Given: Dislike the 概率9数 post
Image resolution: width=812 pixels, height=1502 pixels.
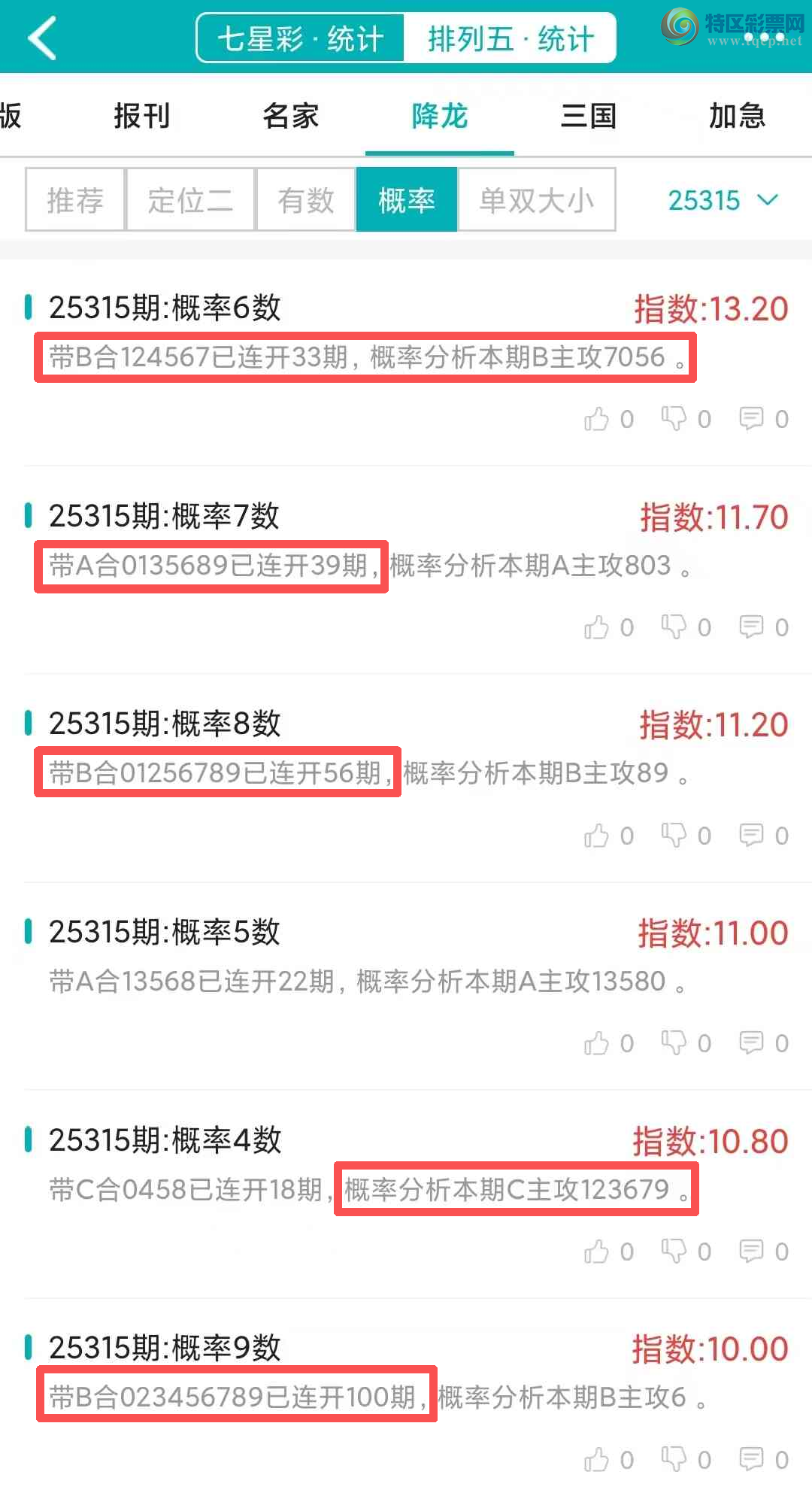Looking at the screenshot, I should coord(675,1459).
